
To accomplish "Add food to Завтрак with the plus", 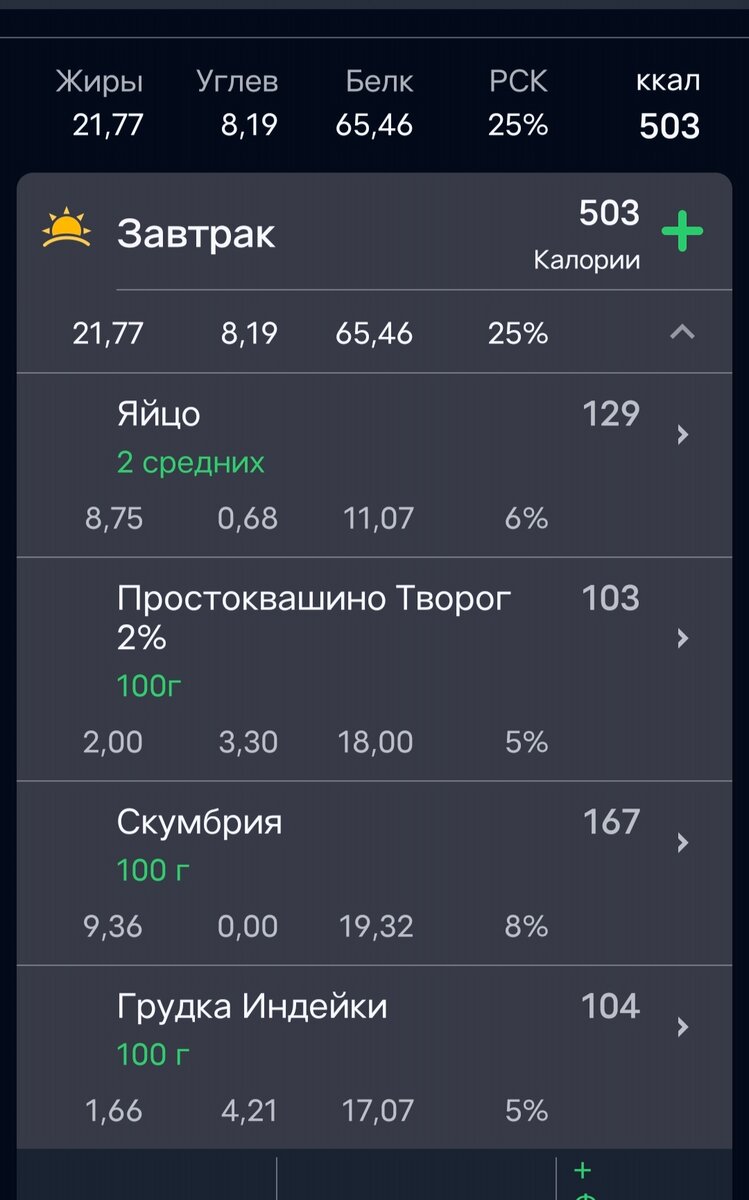I will point(682,233).
